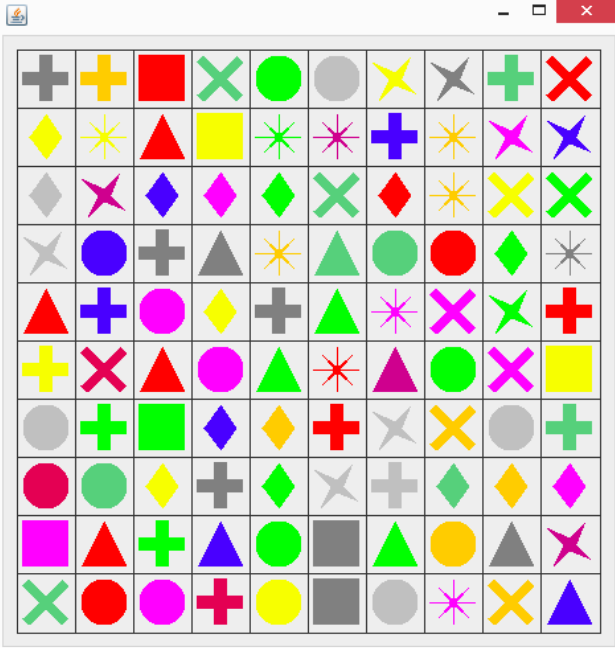Viewport: 615px width, 651px height.
Task: Choose the yellow circle tile
Action: 278,601
